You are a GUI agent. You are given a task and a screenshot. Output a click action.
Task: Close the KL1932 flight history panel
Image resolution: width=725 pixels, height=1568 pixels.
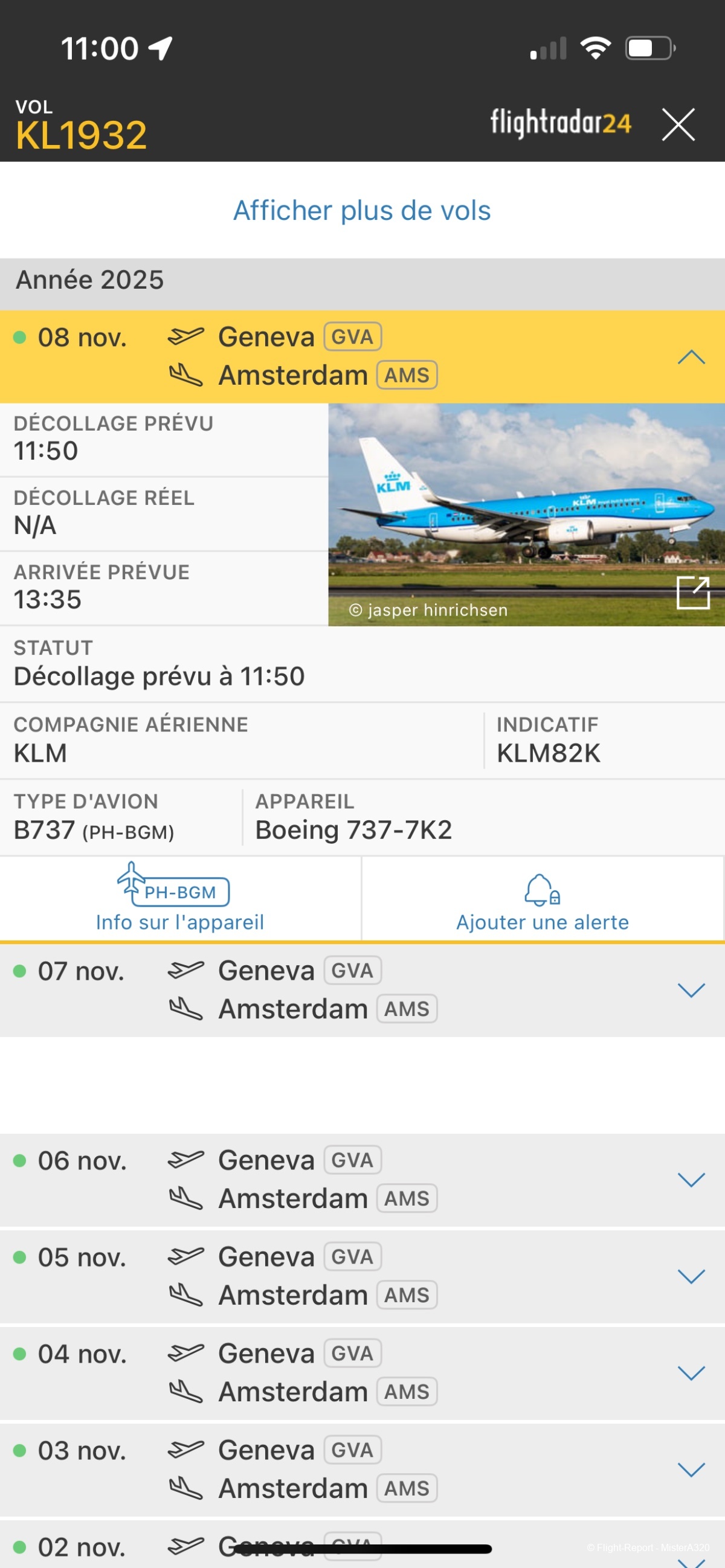678,125
